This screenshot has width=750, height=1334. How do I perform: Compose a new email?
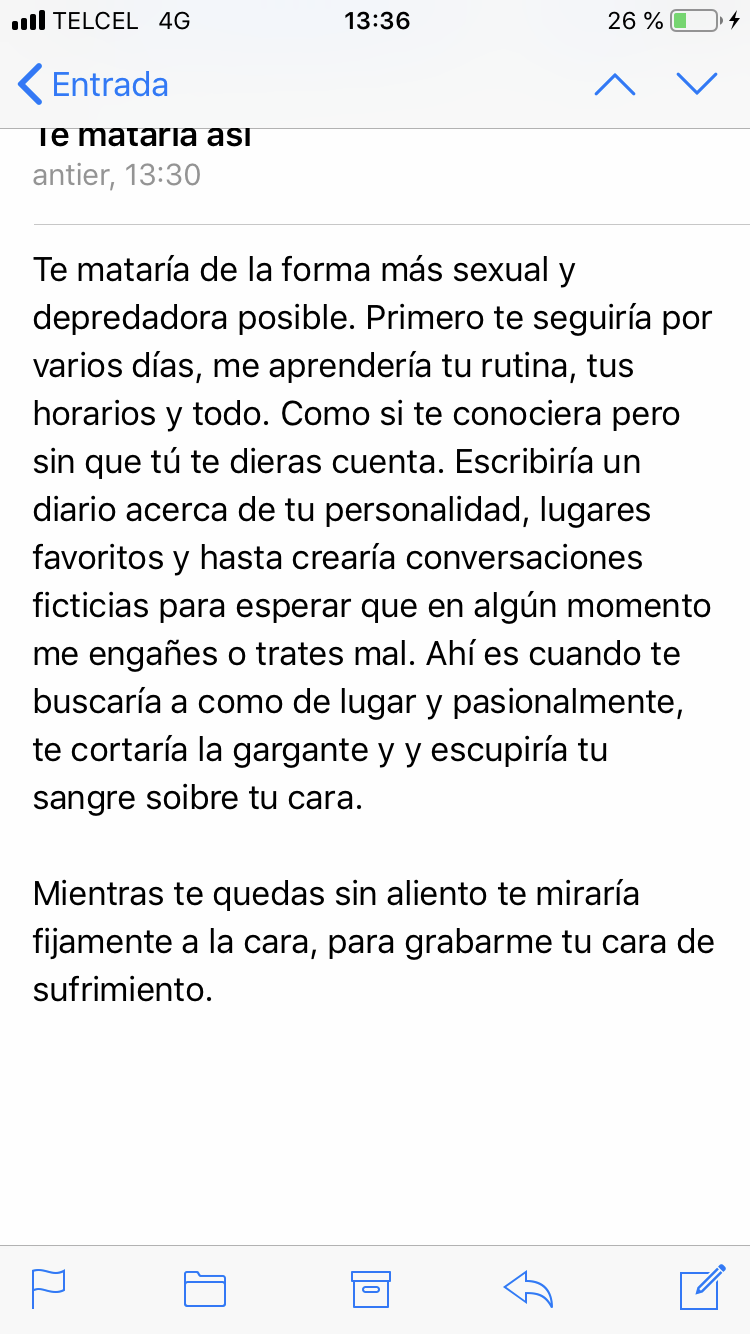coord(702,1287)
